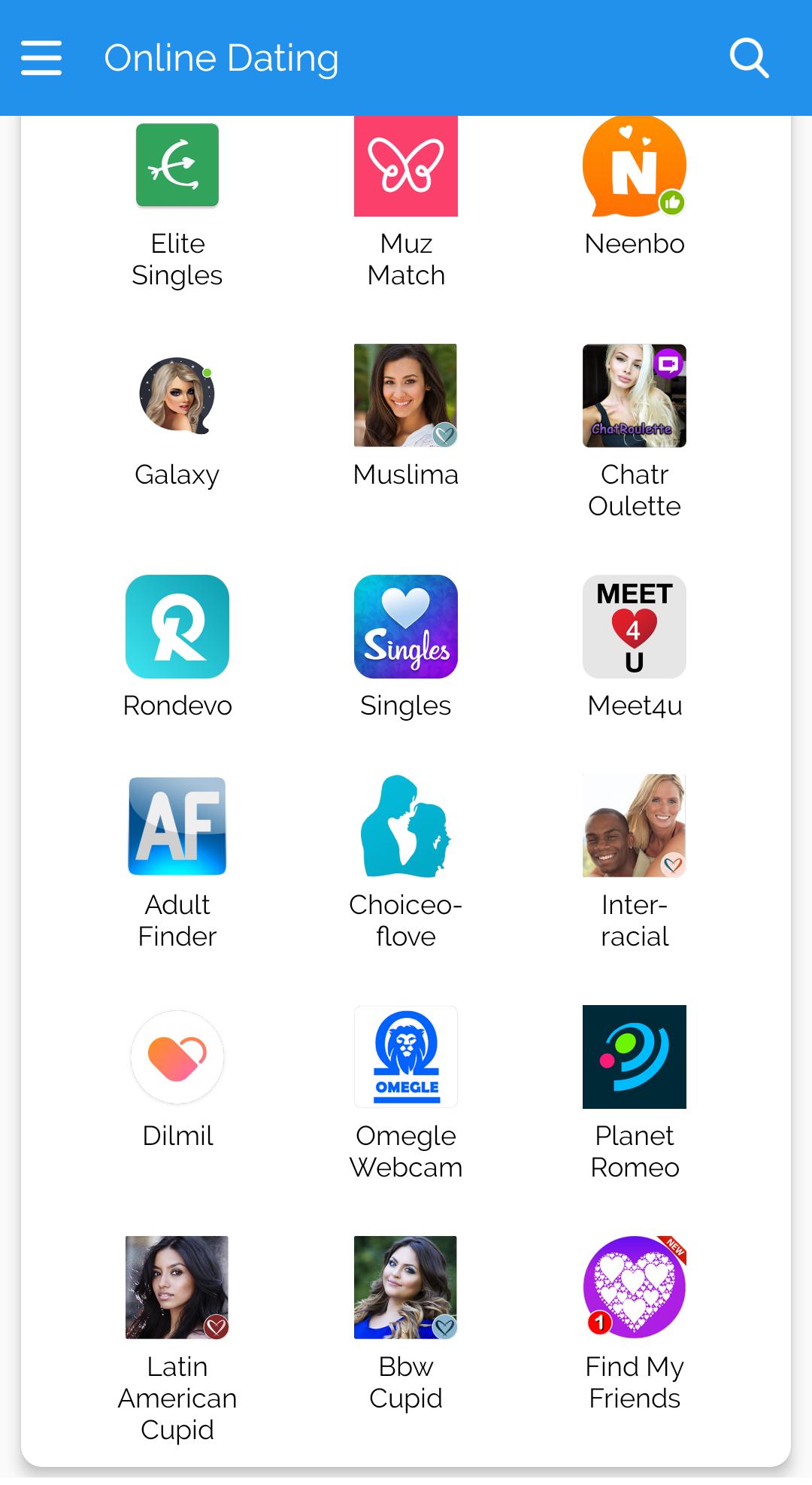Viewport: 812px width, 1485px height.
Task: Open the Meet4u app icon
Action: click(634, 627)
